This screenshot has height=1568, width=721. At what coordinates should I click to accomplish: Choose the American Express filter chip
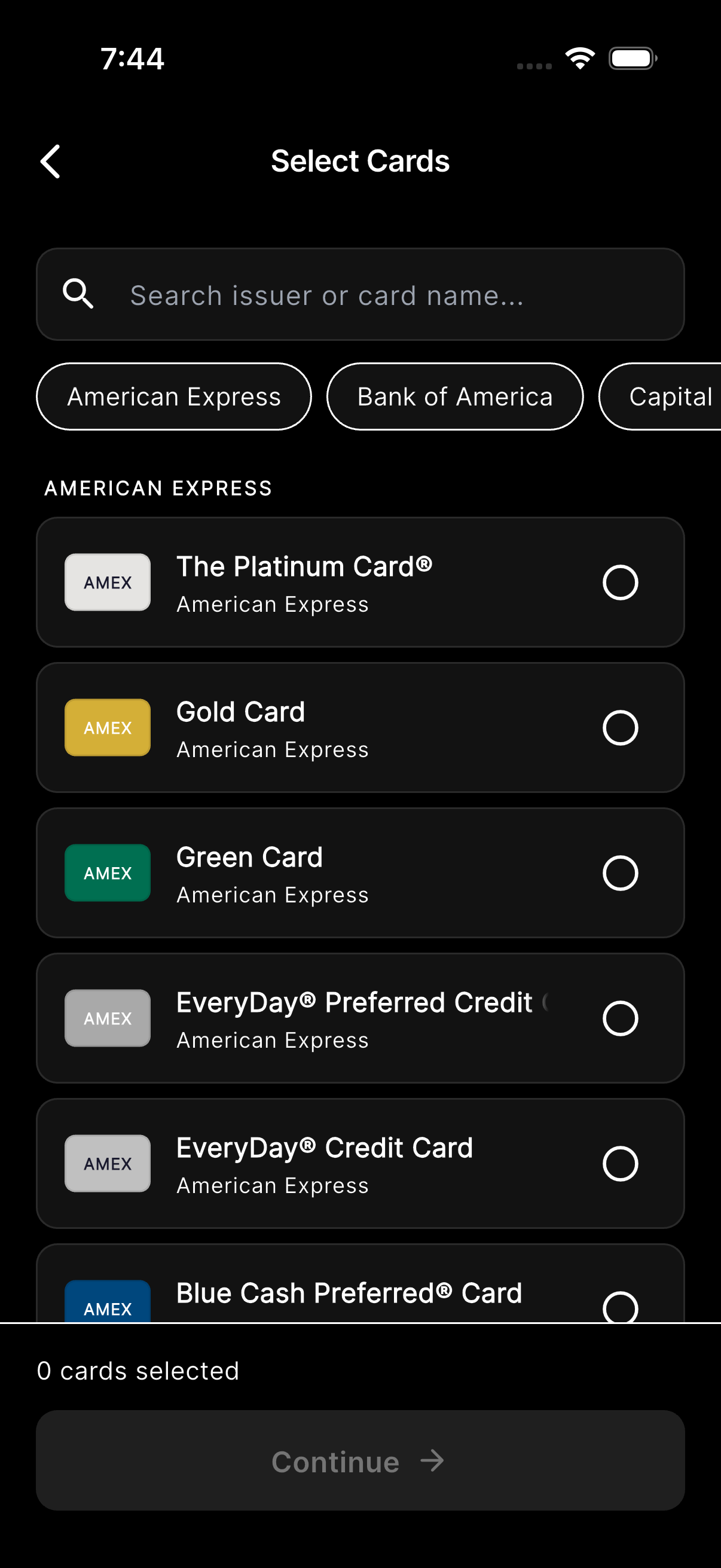point(174,396)
